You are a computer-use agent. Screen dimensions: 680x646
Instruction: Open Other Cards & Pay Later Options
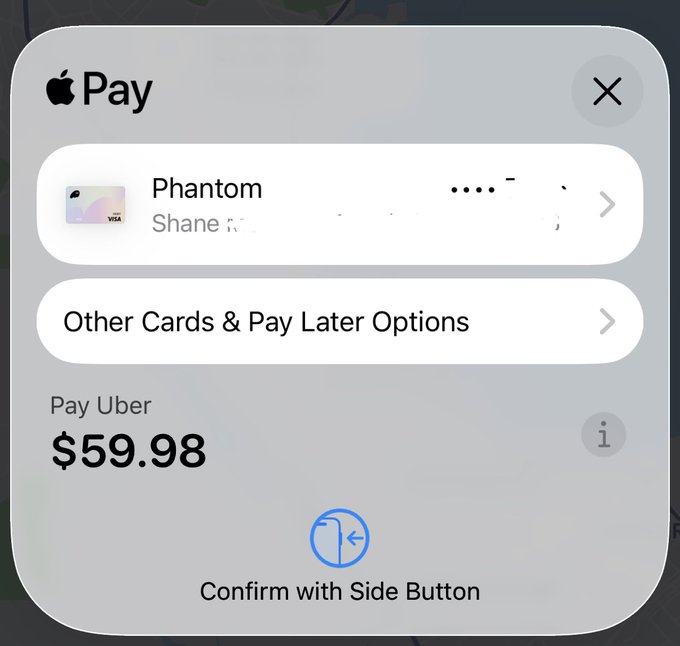click(x=340, y=322)
